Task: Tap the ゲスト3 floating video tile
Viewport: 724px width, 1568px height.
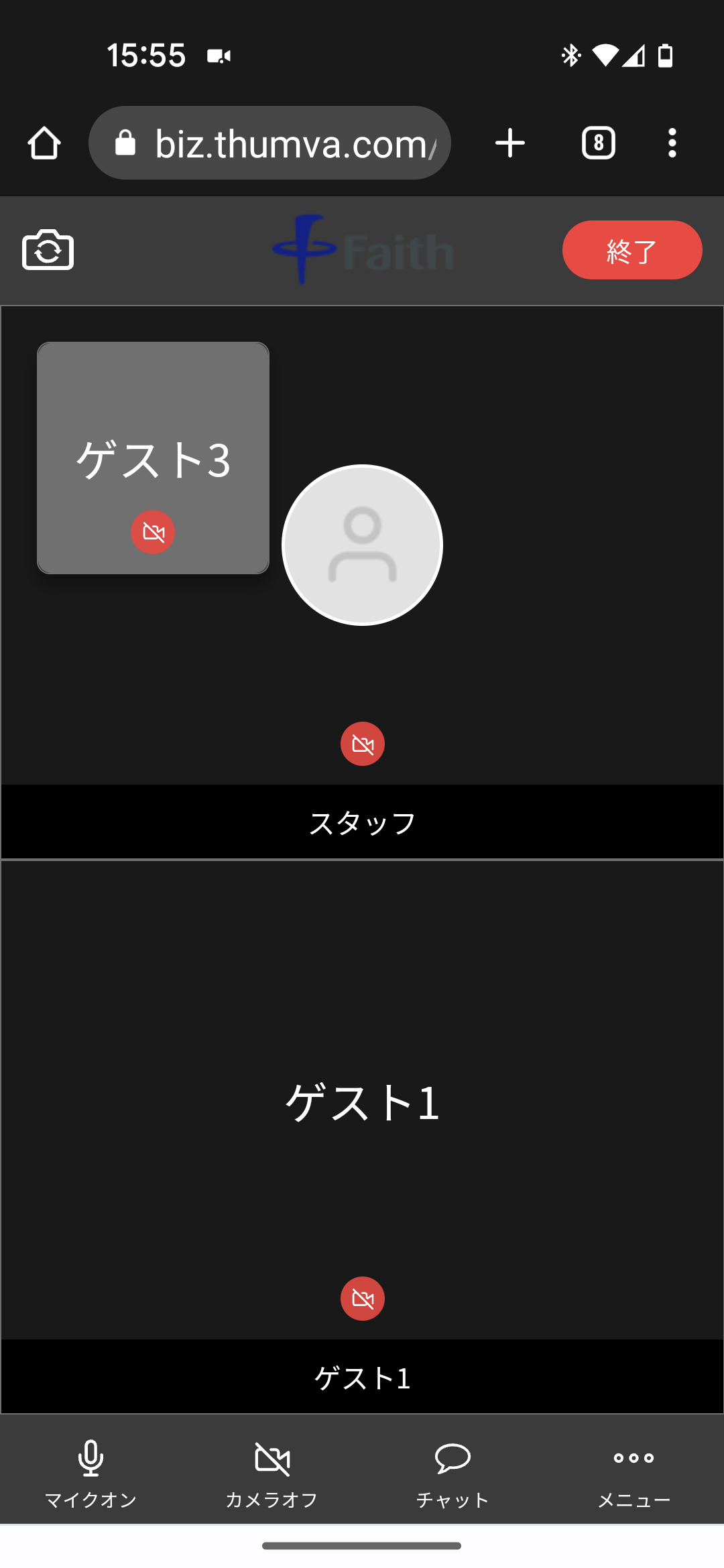Action: click(x=153, y=458)
